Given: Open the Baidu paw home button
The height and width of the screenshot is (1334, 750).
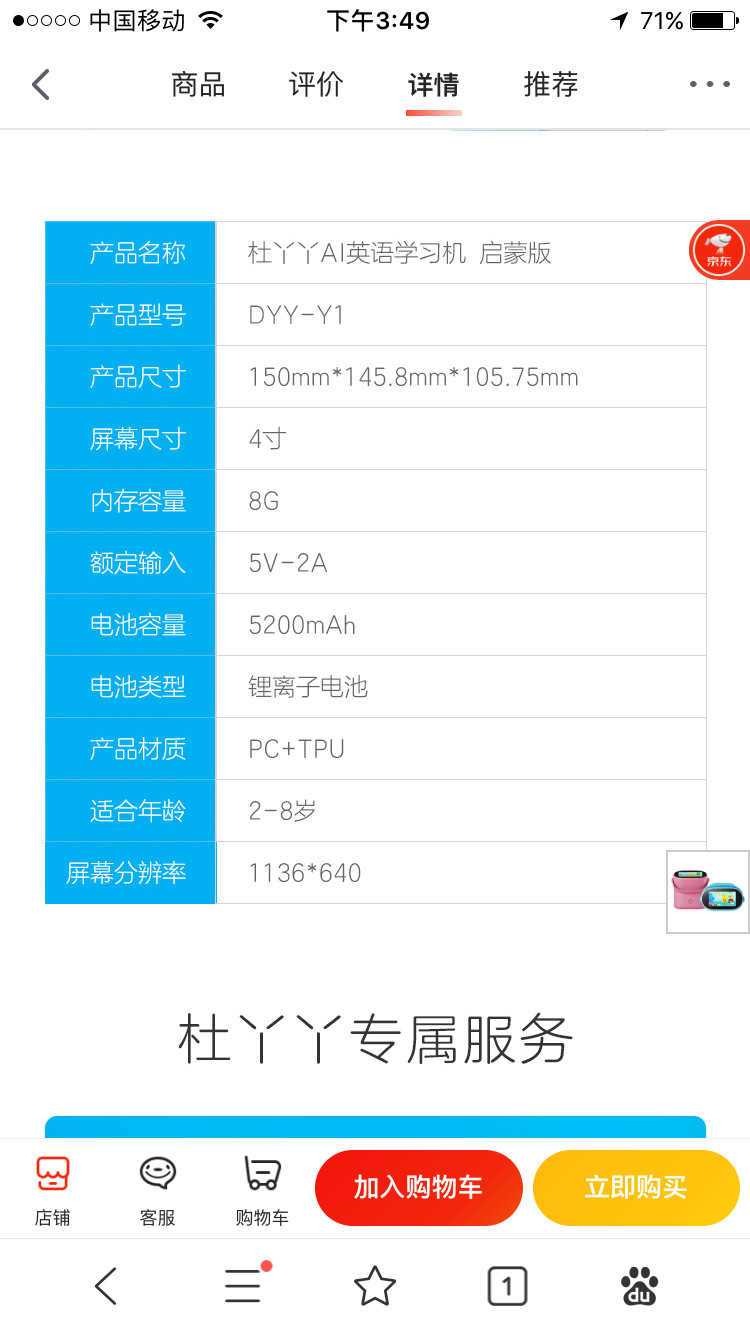Looking at the screenshot, I should [x=640, y=1286].
